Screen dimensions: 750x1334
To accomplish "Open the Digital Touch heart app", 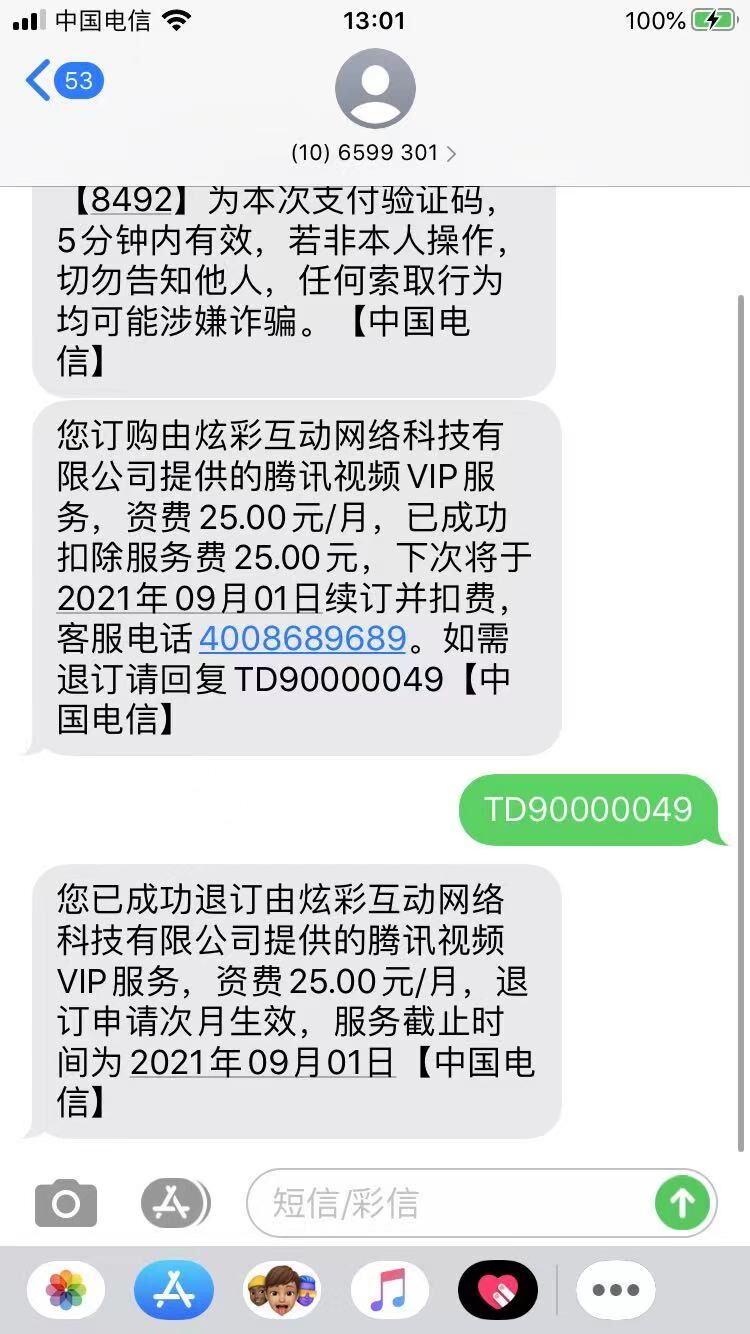I will [x=497, y=1290].
